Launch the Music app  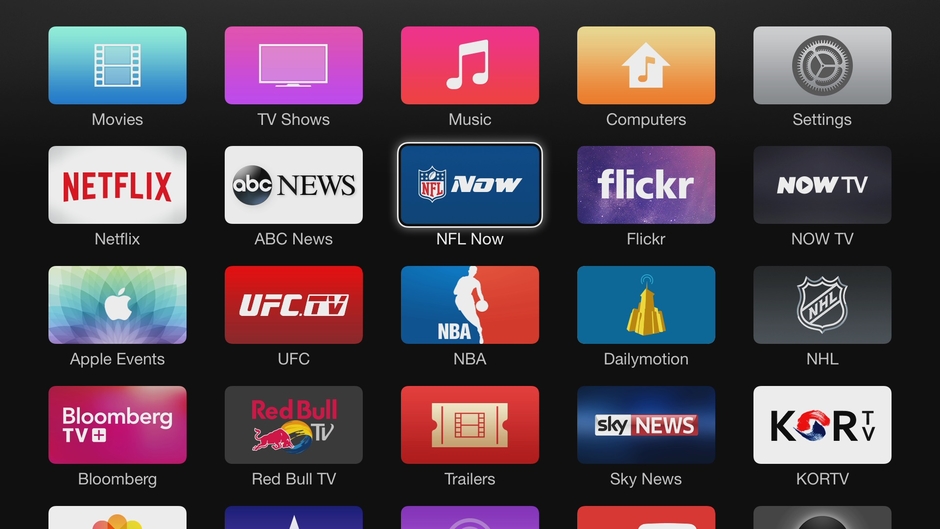[470, 66]
